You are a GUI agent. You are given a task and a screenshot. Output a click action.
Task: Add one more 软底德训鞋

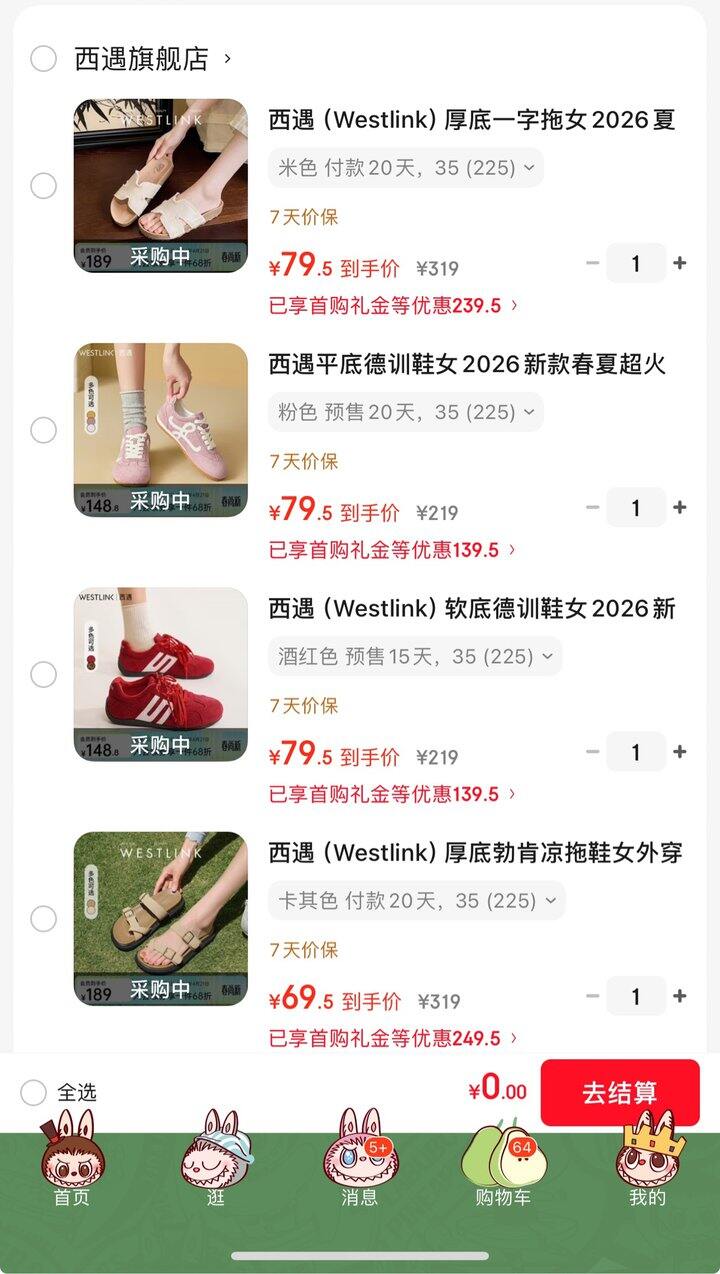coord(680,751)
